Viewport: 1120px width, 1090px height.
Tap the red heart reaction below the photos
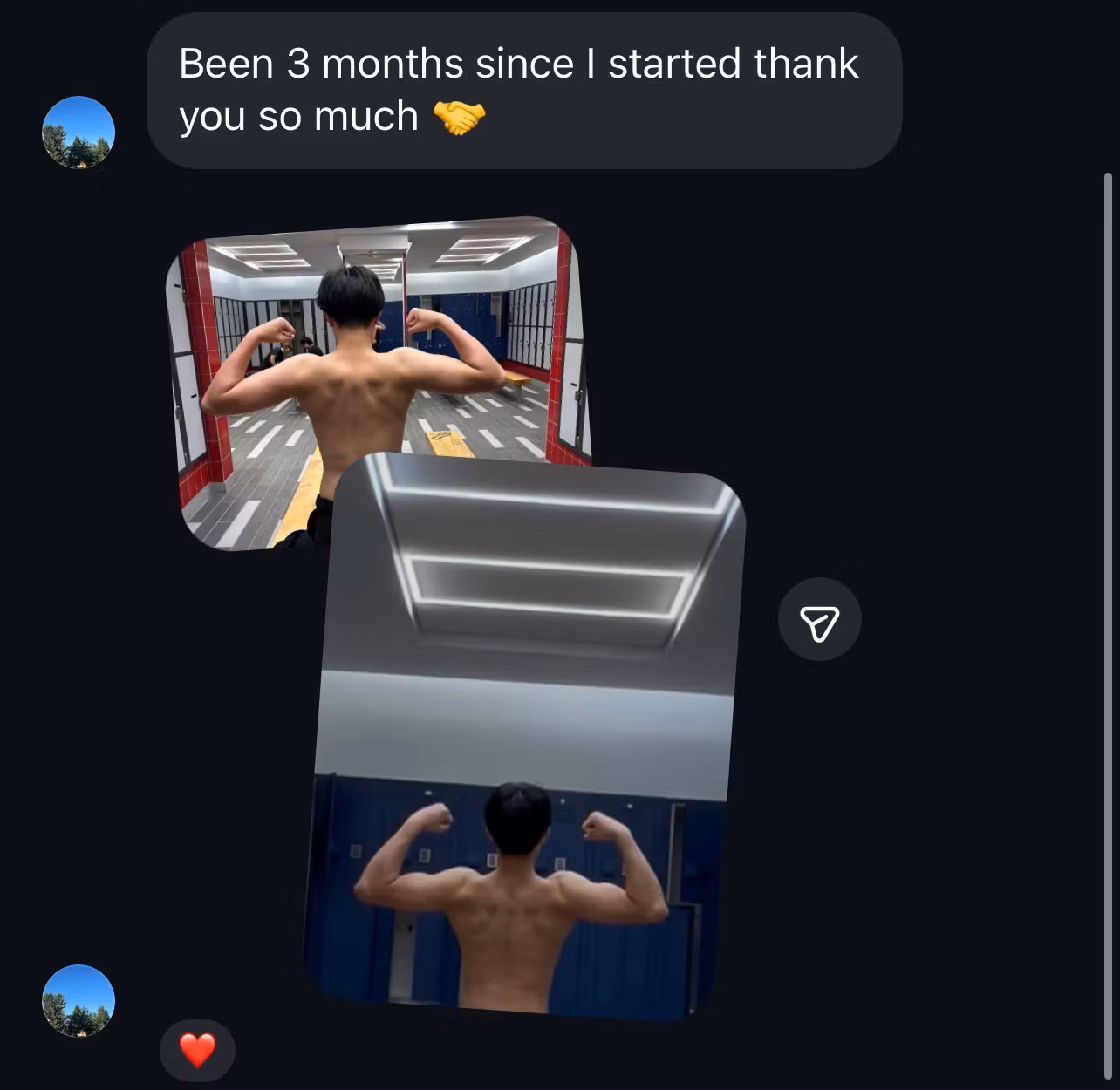197,1050
